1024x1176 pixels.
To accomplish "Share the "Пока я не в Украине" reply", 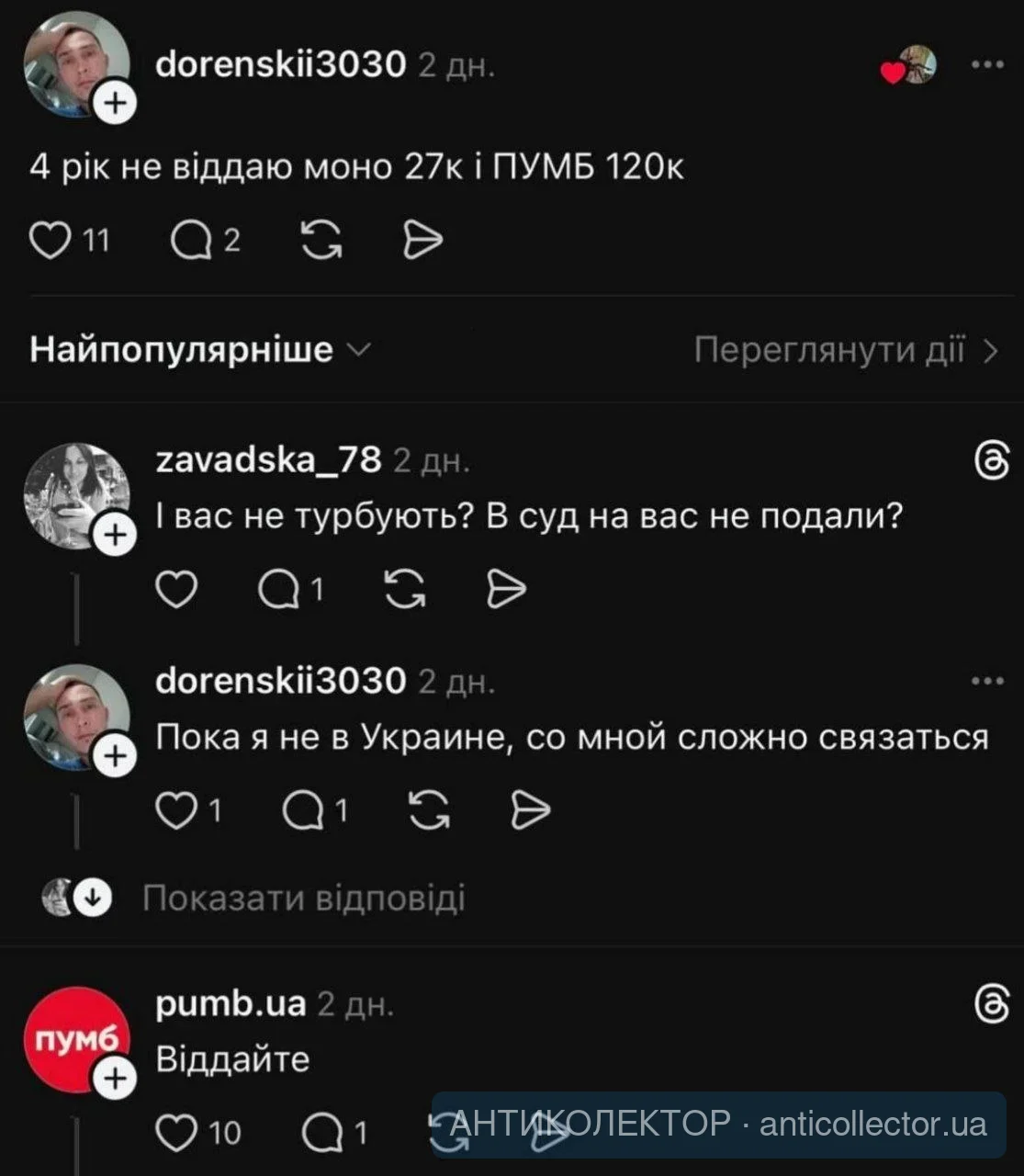I will [x=530, y=810].
